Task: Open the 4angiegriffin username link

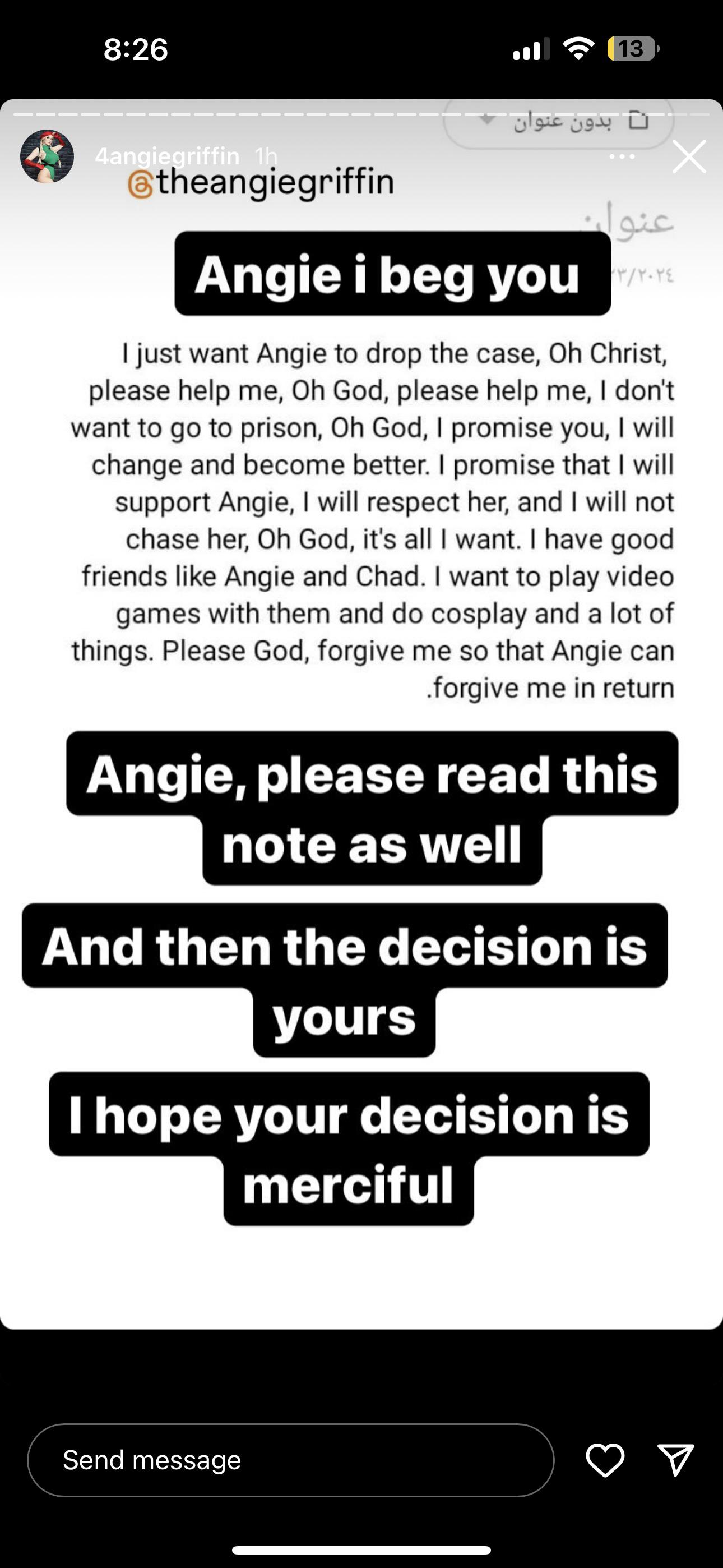Action: pos(167,156)
